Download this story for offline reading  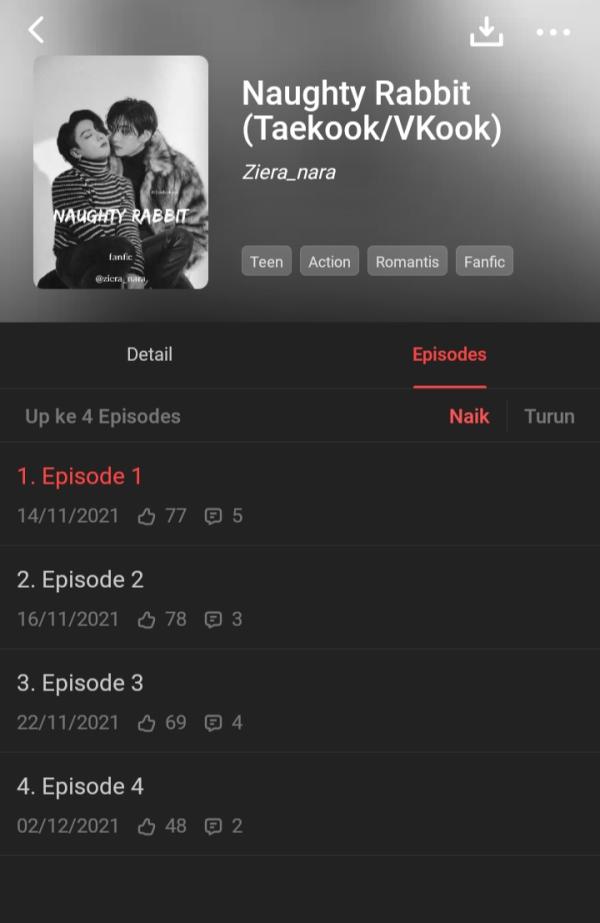pos(486,32)
